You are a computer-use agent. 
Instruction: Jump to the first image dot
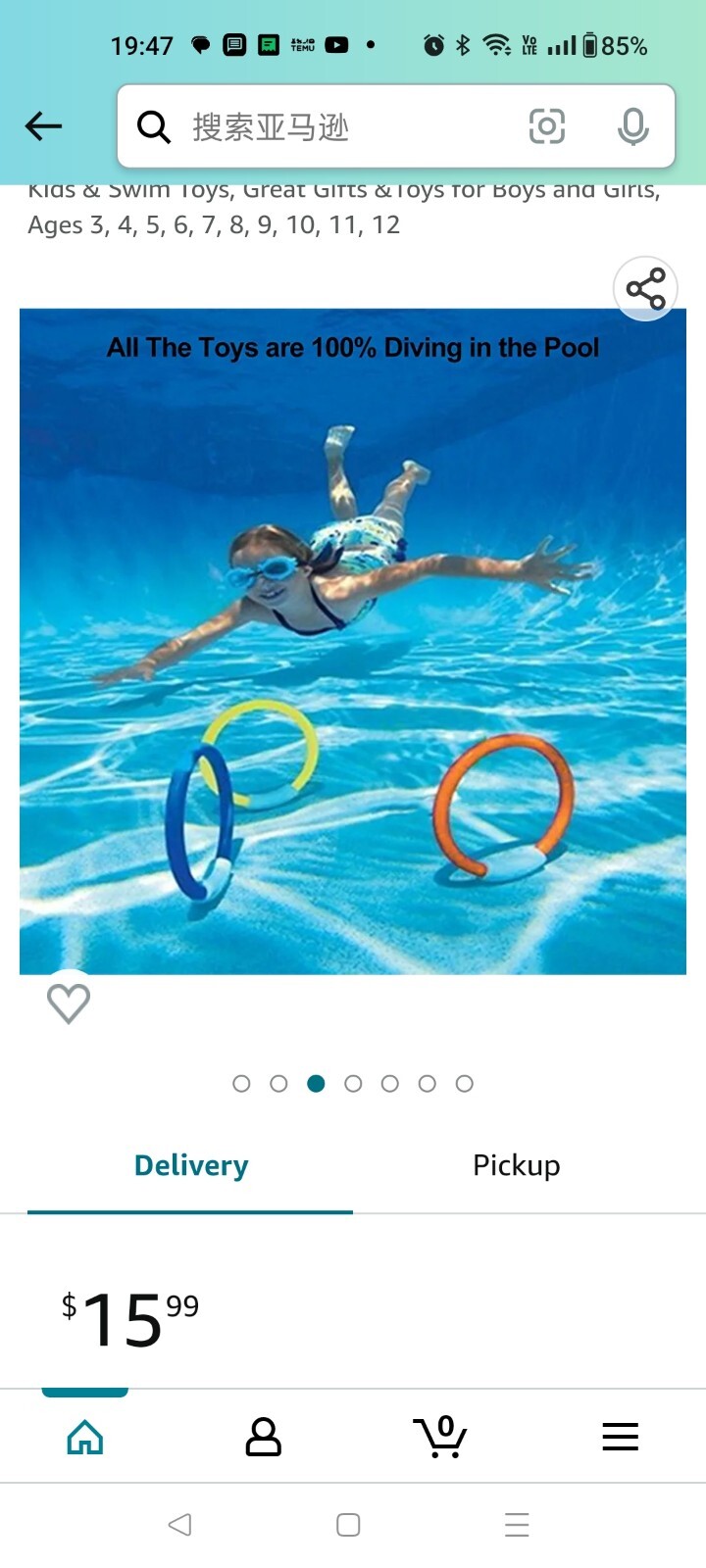point(241,1083)
